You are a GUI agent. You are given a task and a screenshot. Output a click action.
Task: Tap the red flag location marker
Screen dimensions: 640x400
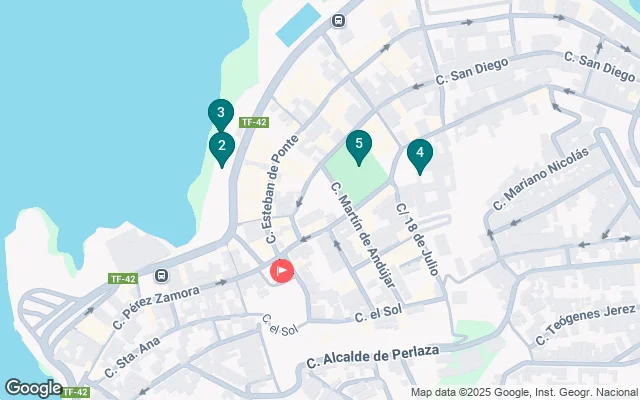[x=282, y=270]
